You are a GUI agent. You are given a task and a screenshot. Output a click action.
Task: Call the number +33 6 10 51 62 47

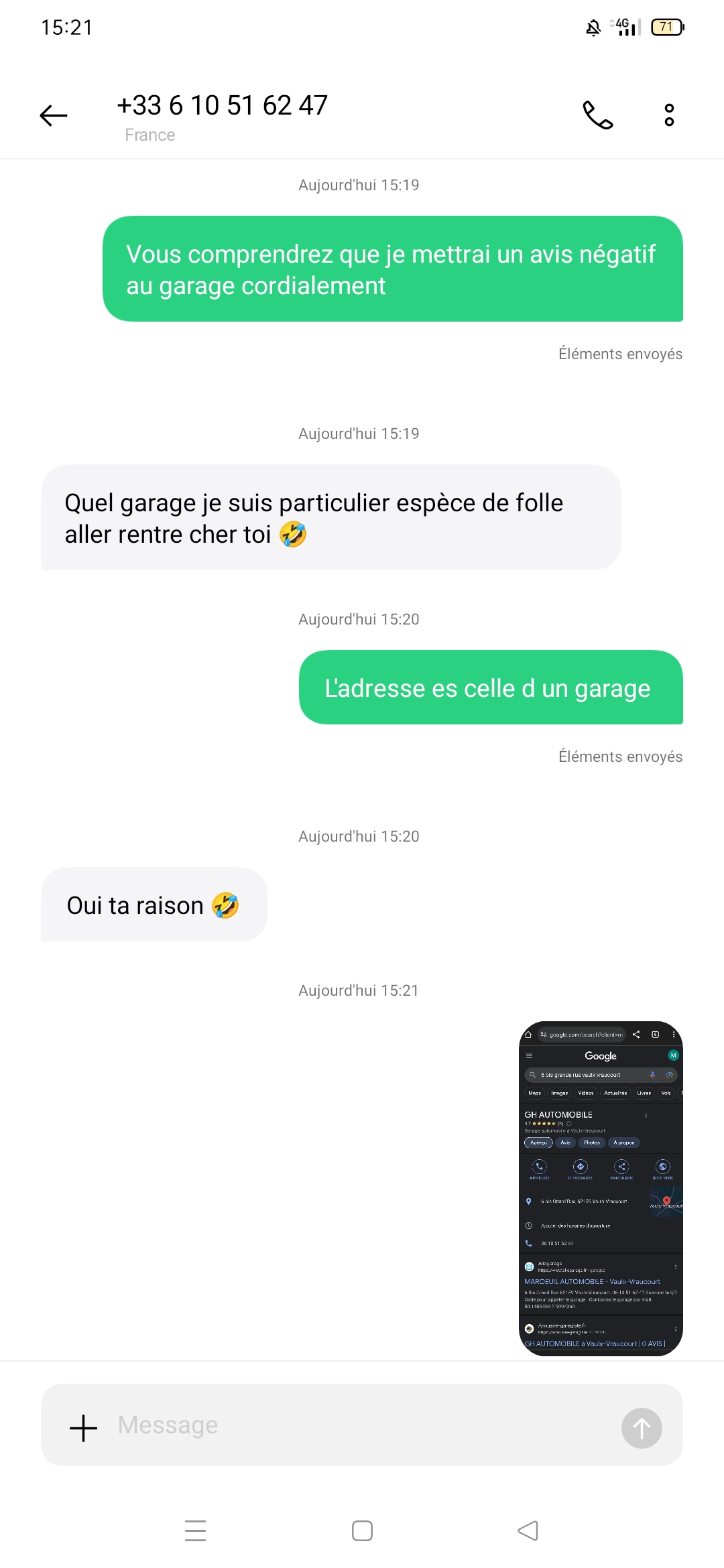pyautogui.click(x=597, y=115)
